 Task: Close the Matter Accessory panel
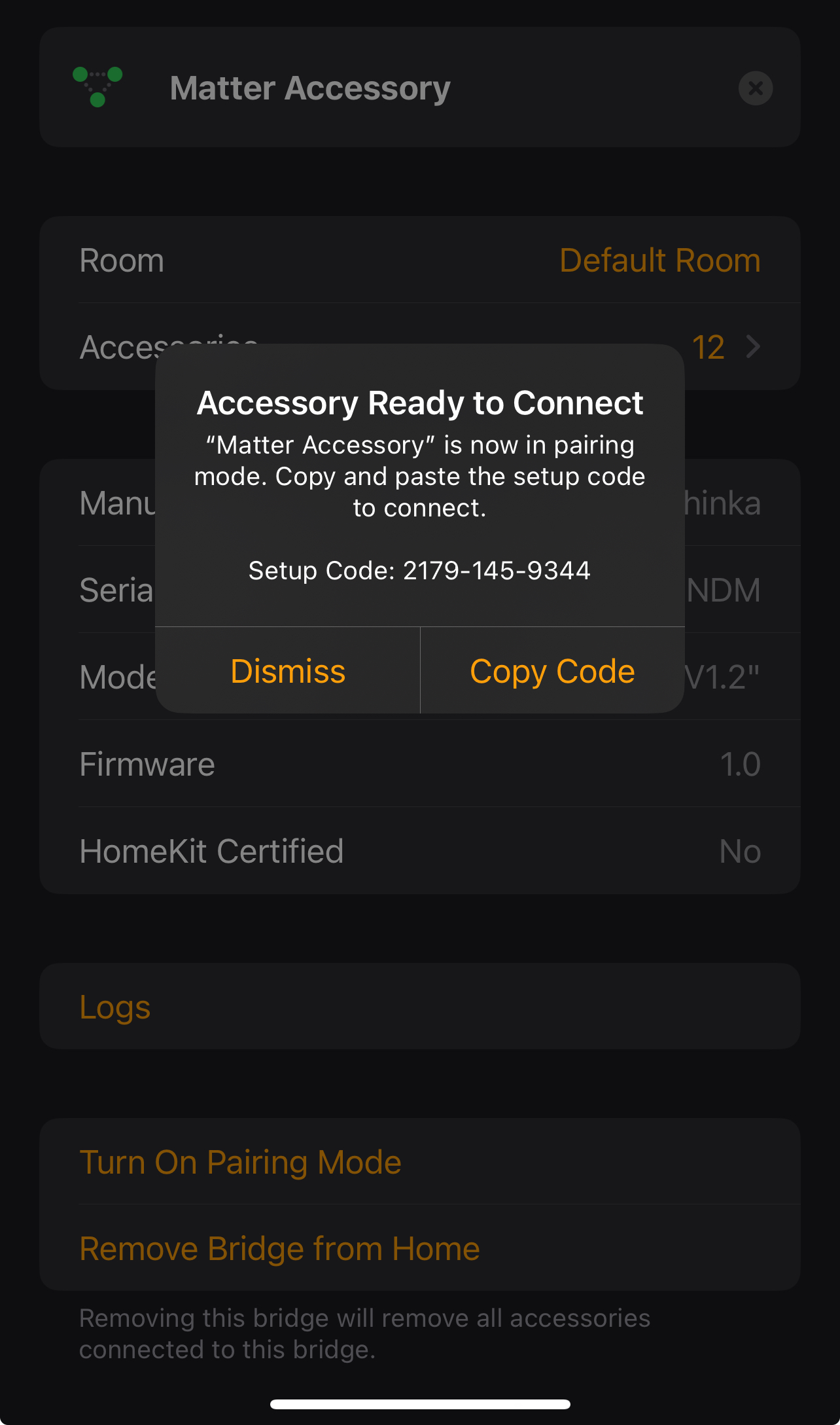(x=755, y=88)
